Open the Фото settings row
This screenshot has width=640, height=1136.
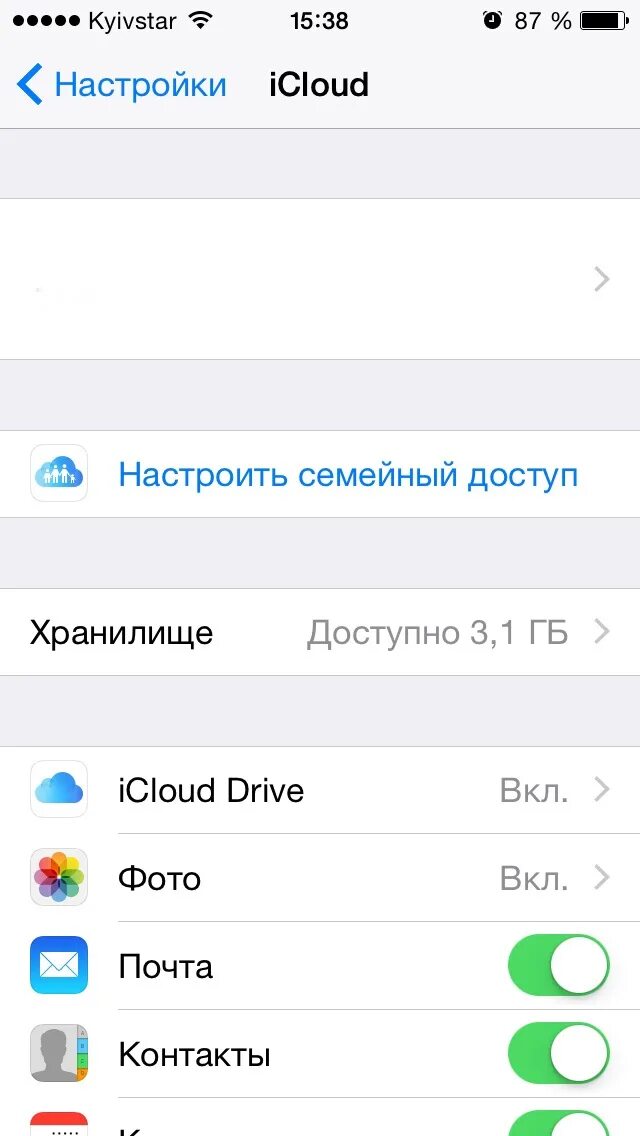(x=320, y=878)
